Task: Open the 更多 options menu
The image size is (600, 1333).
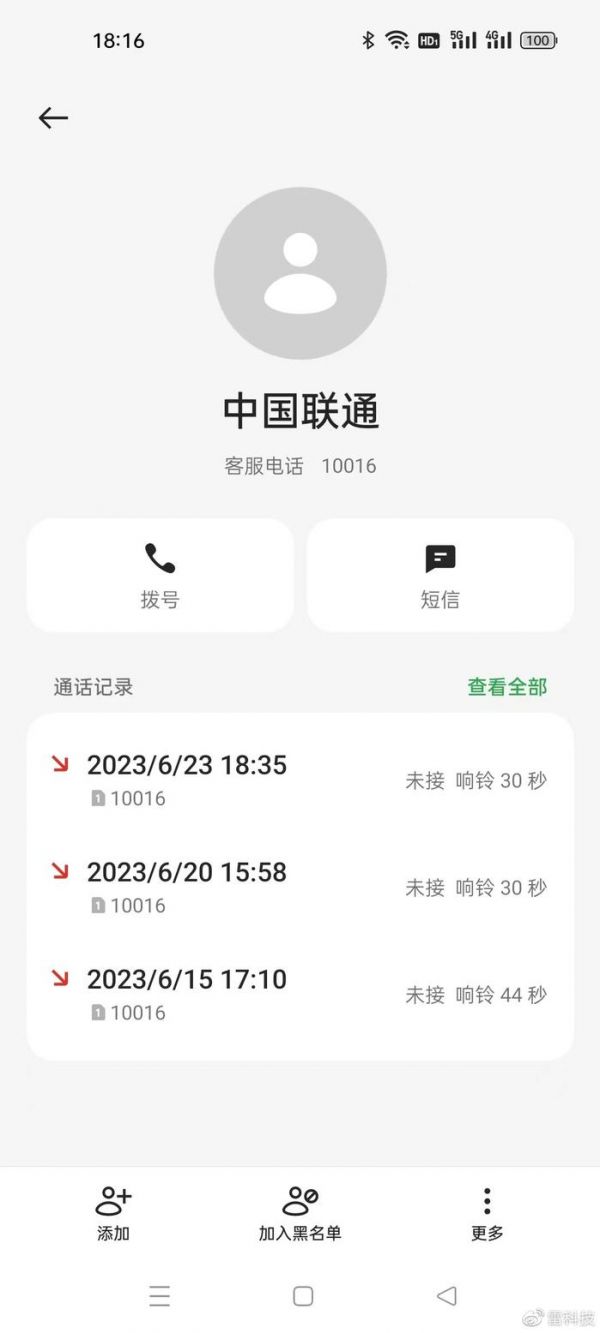Action: [x=487, y=1213]
